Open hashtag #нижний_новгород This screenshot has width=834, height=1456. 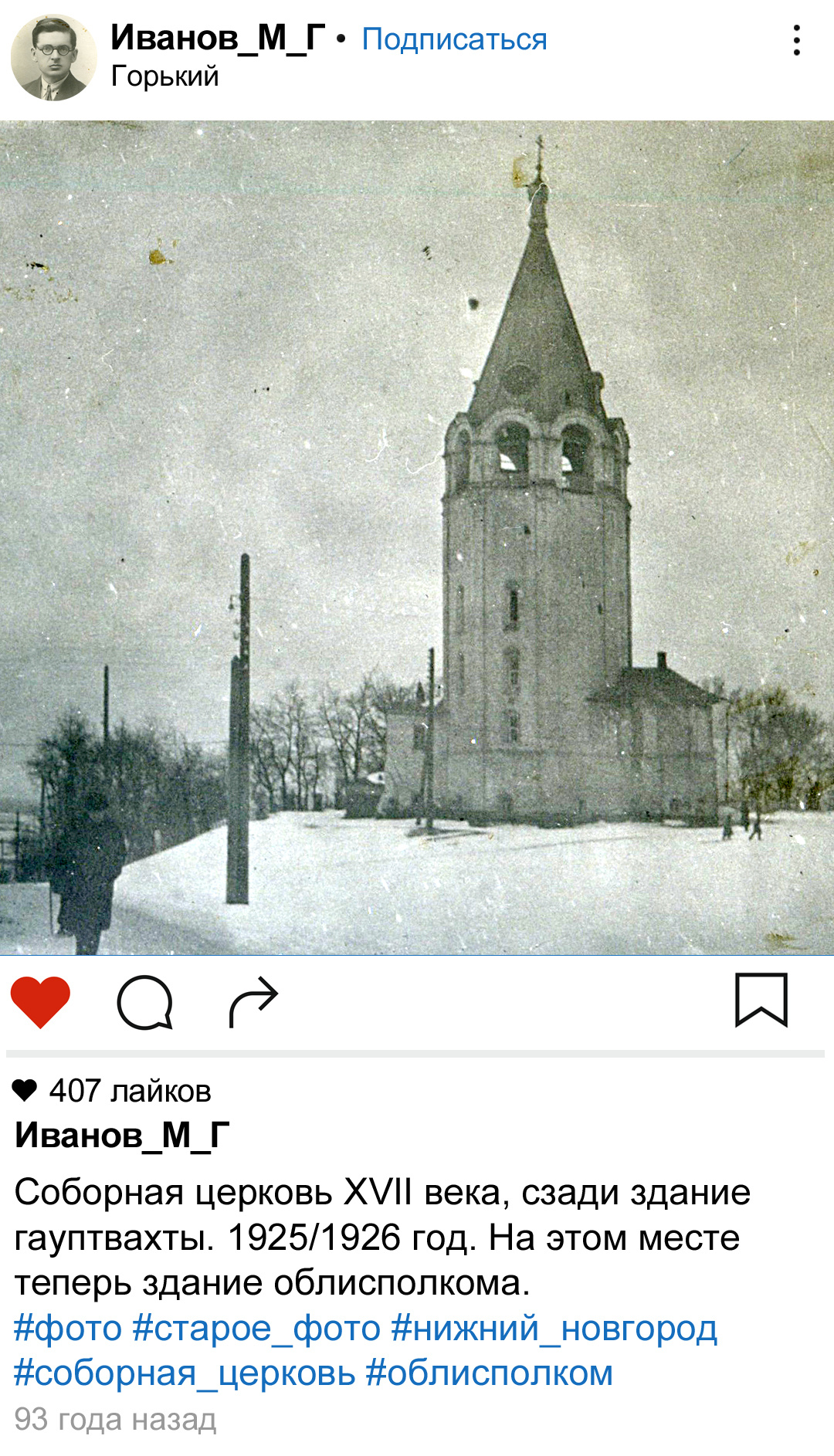pyautogui.click(x=554, y=1328)
